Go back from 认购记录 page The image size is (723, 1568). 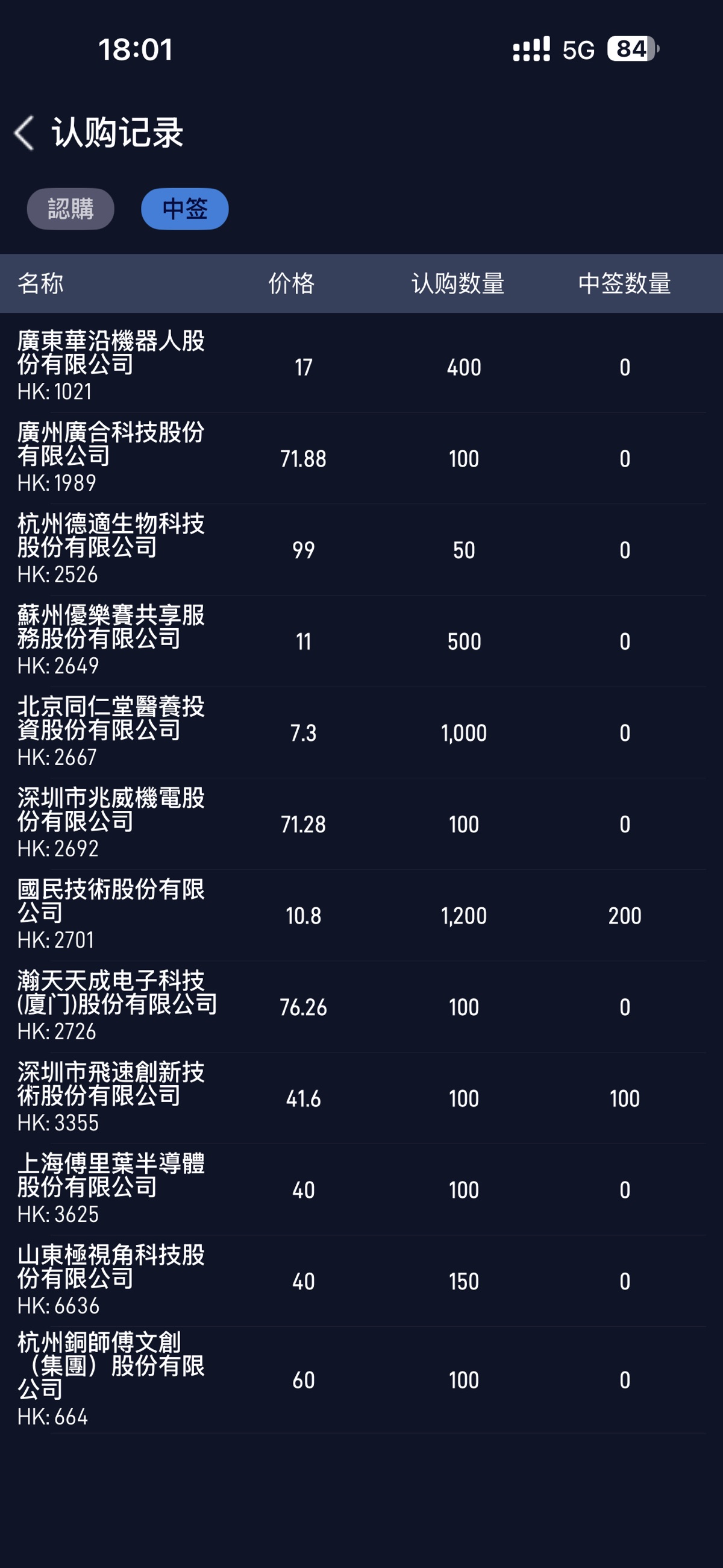[24, 133]
